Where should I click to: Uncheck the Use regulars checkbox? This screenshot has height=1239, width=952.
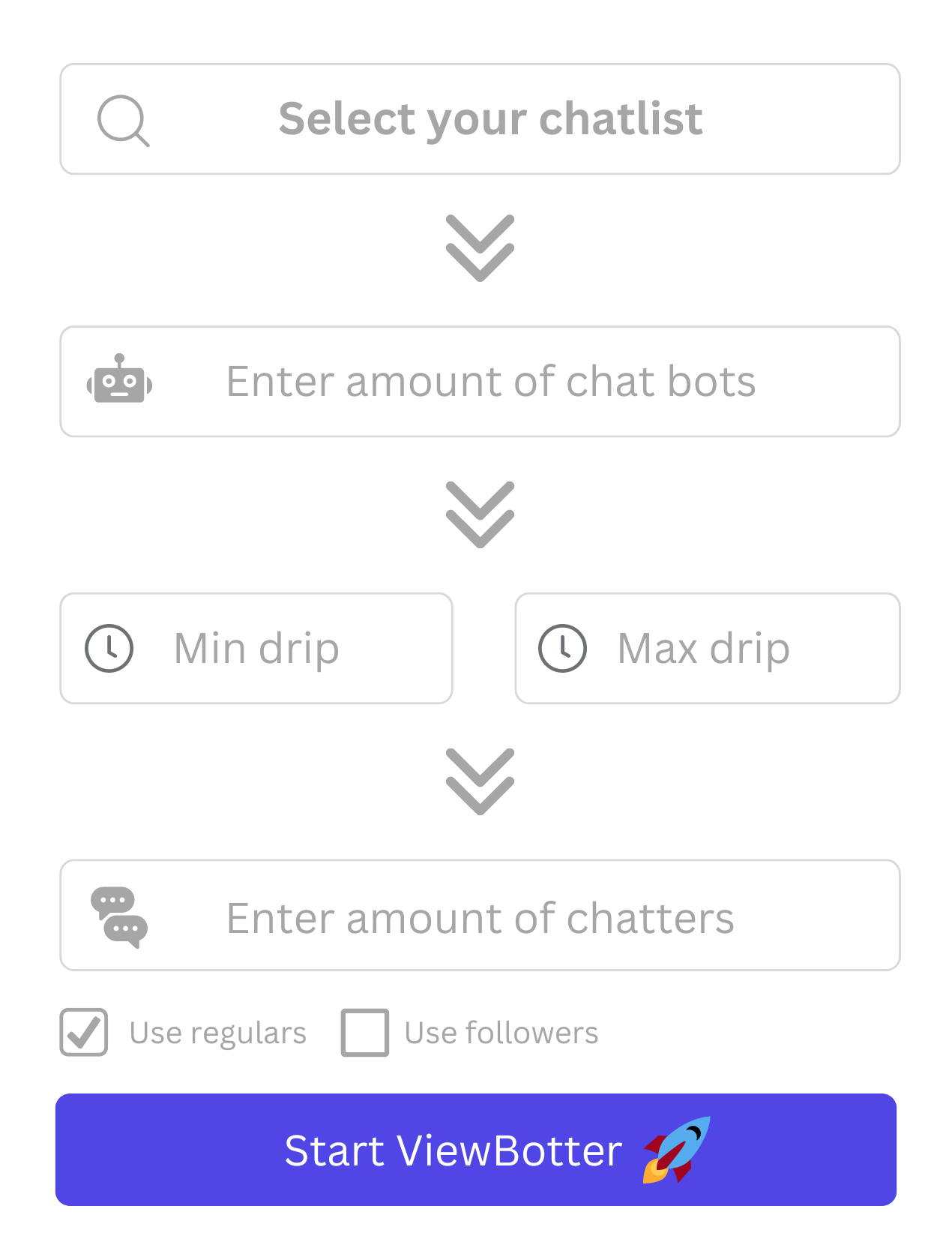tap(84, 1033)
